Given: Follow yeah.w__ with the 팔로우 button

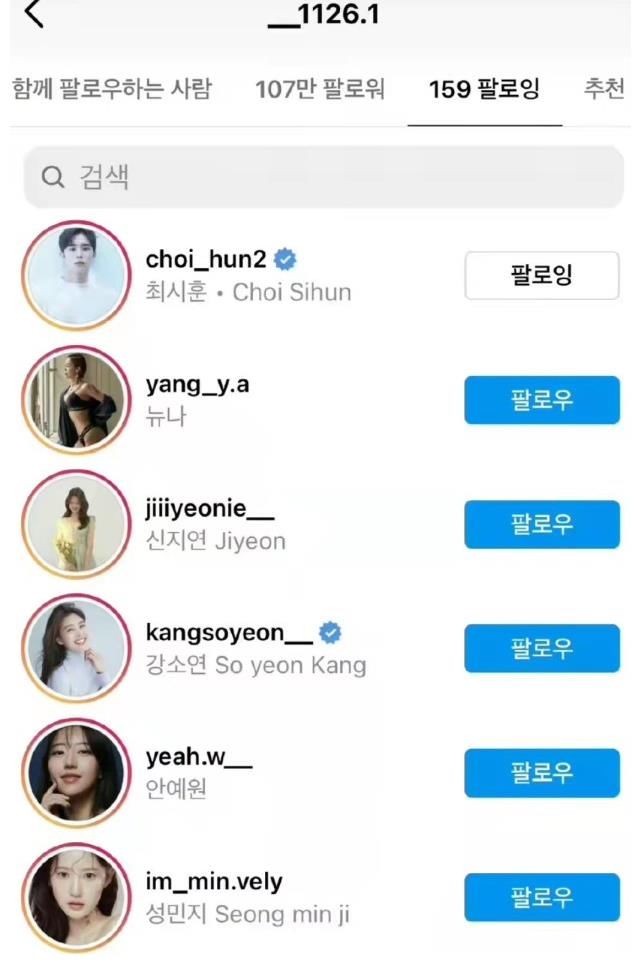Looking at the screenshot, I should coord(541,772).
